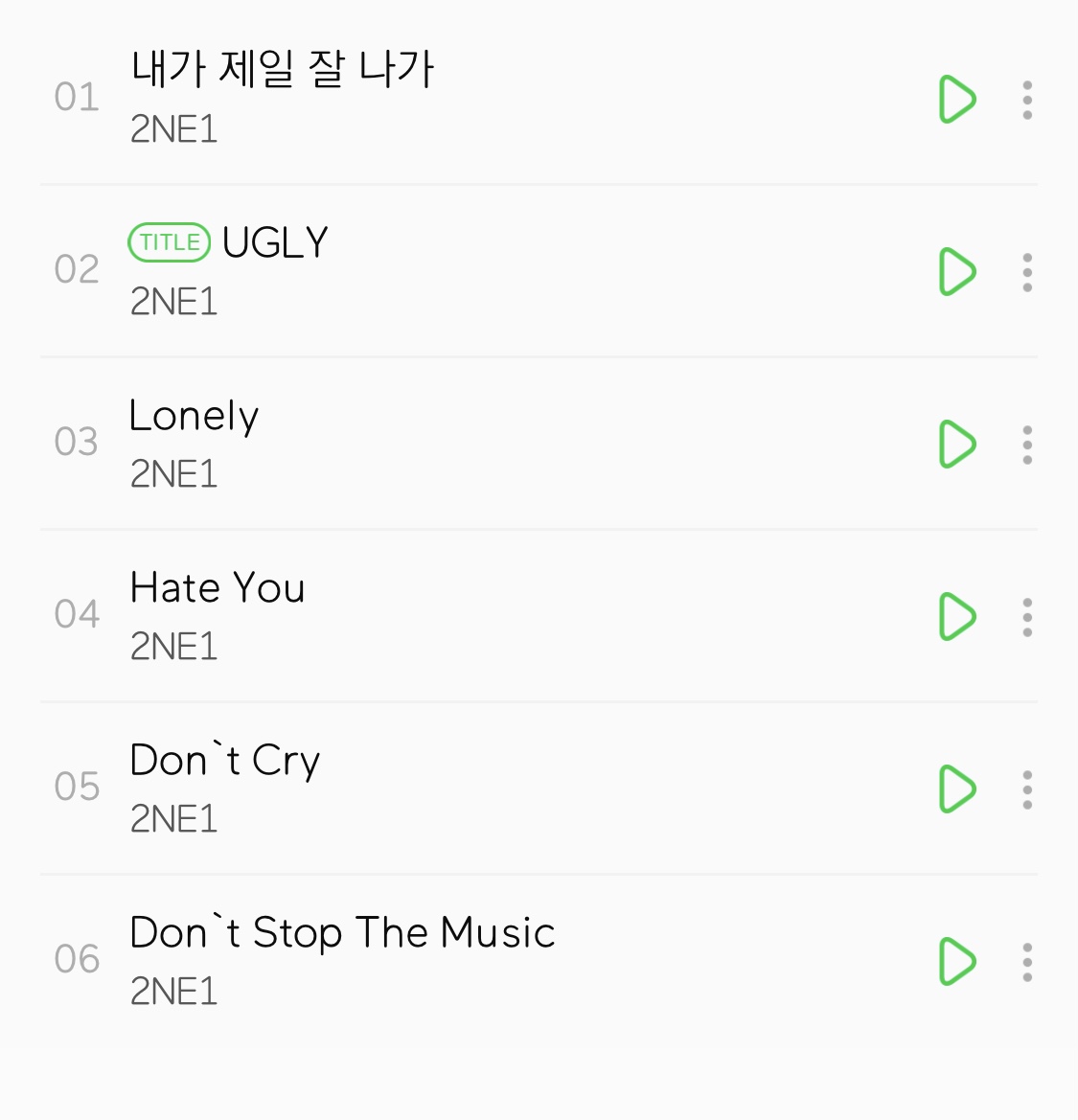Open the three-dot menu for Hate You
Viewport: 1078px width, 1120px height.
tap(1027, 617)
